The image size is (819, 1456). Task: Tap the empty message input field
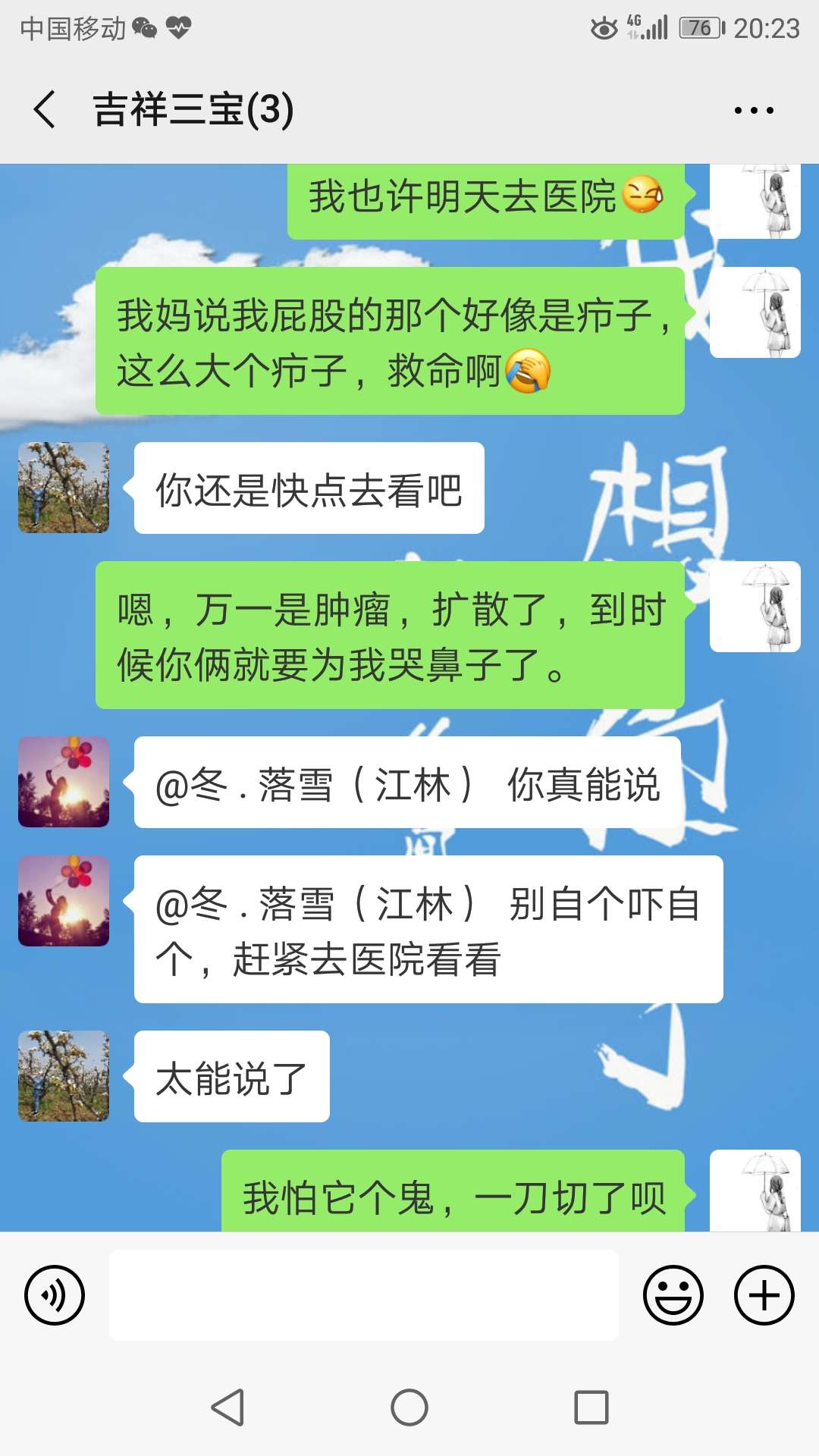pos(364,1296)
